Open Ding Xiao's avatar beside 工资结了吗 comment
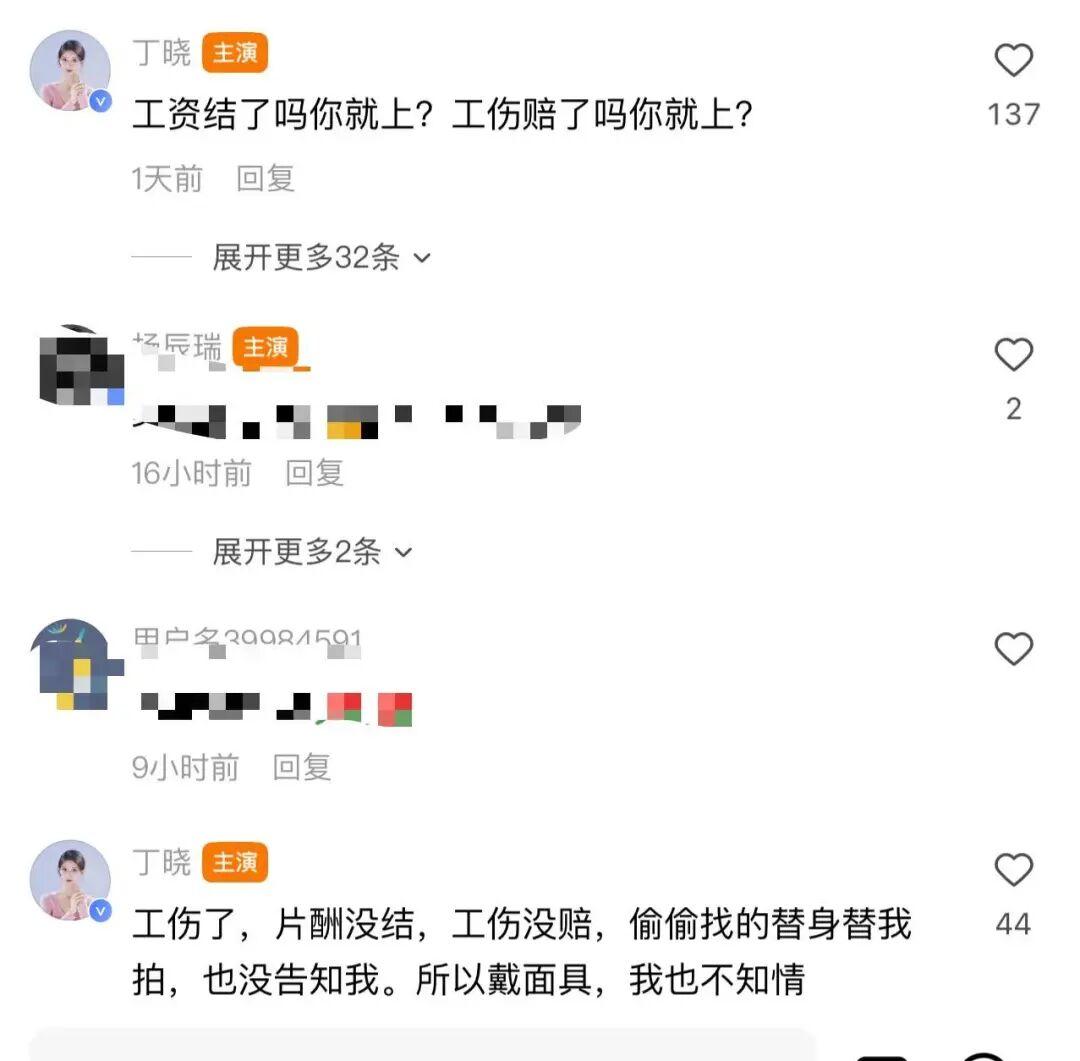This screenshot has width=1080, height=1061. (x=70, y=70)
